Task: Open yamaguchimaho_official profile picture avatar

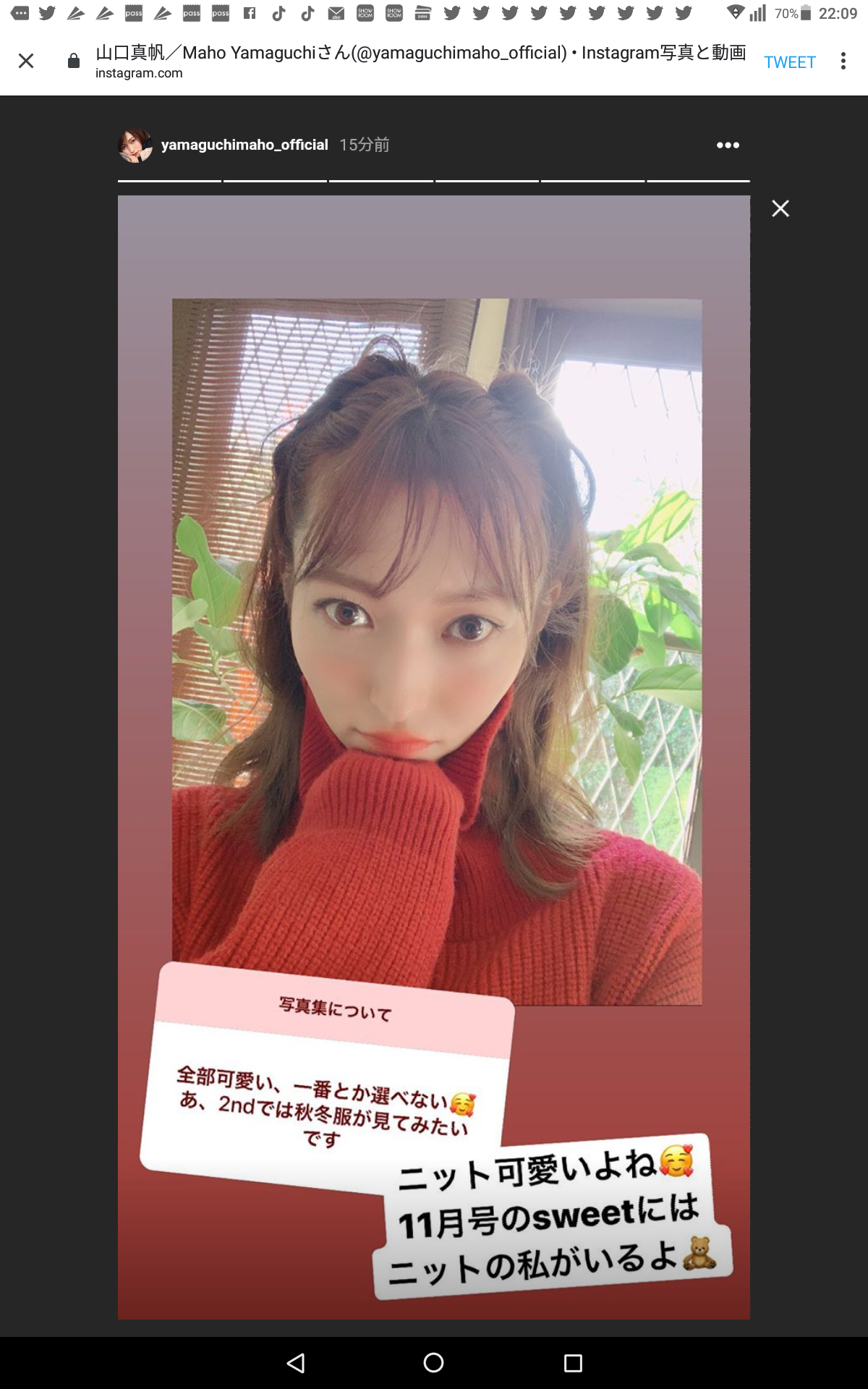Action: [135, 145]
